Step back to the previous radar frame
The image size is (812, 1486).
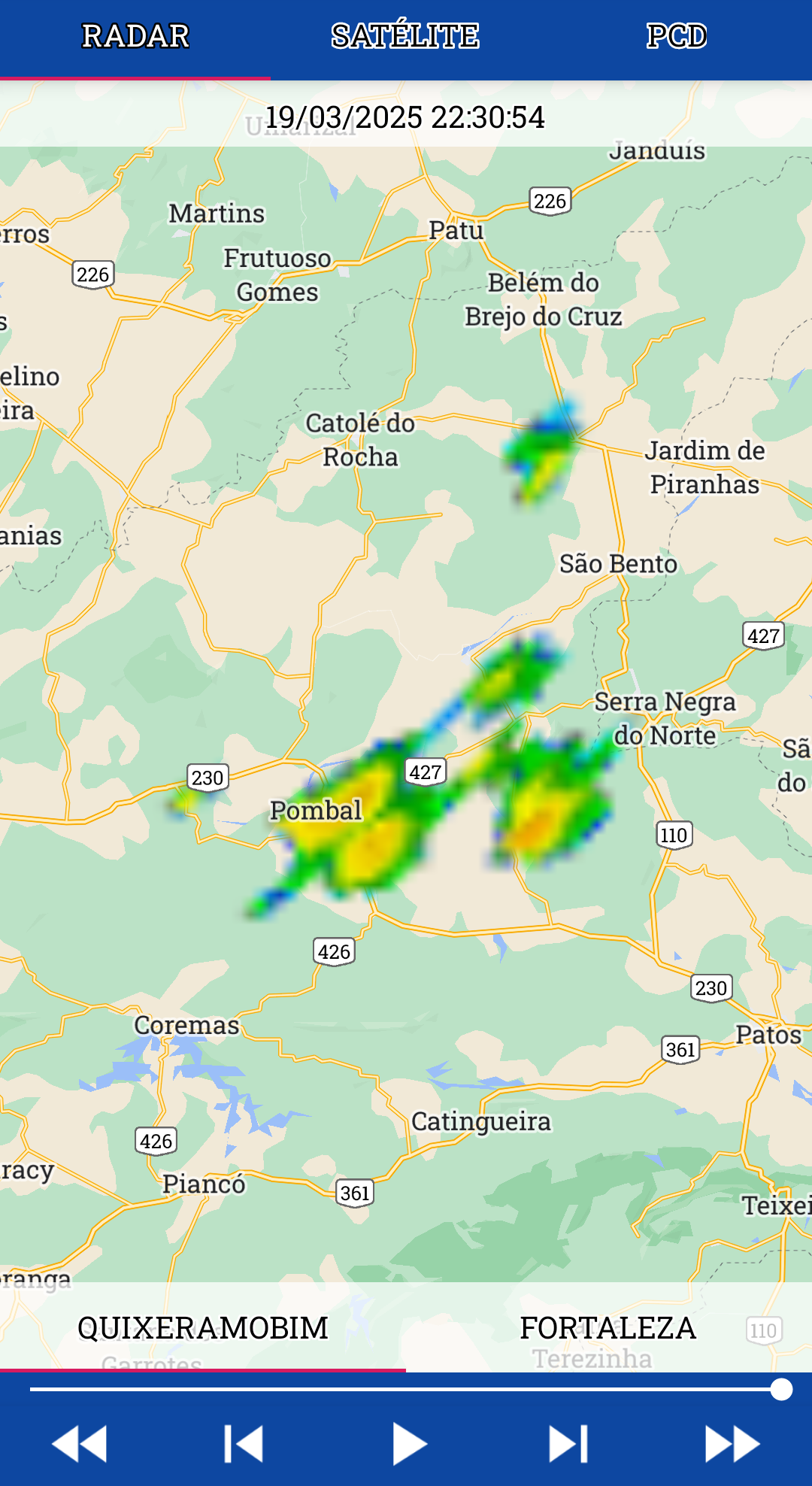[244, 1444]
